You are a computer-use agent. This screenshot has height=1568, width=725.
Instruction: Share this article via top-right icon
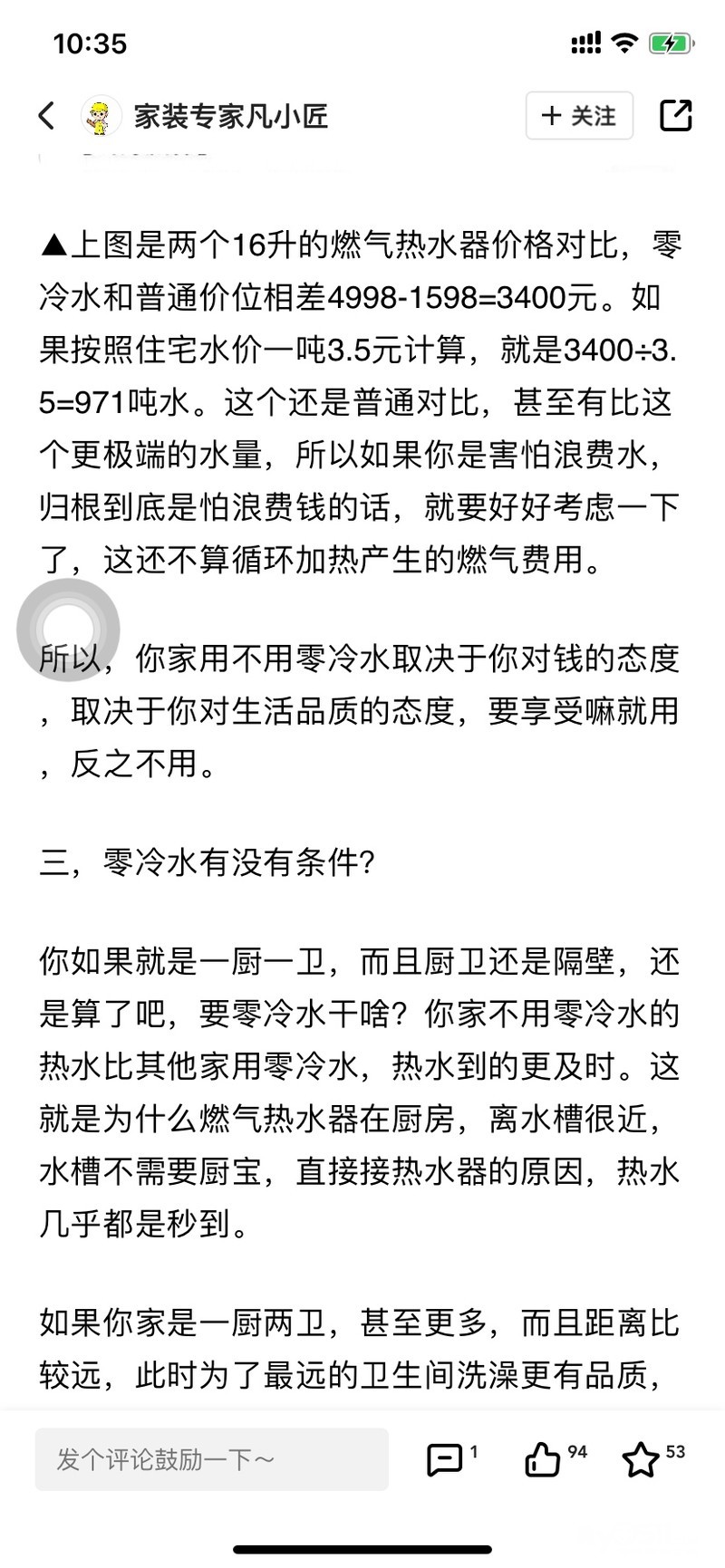[676, 116]
